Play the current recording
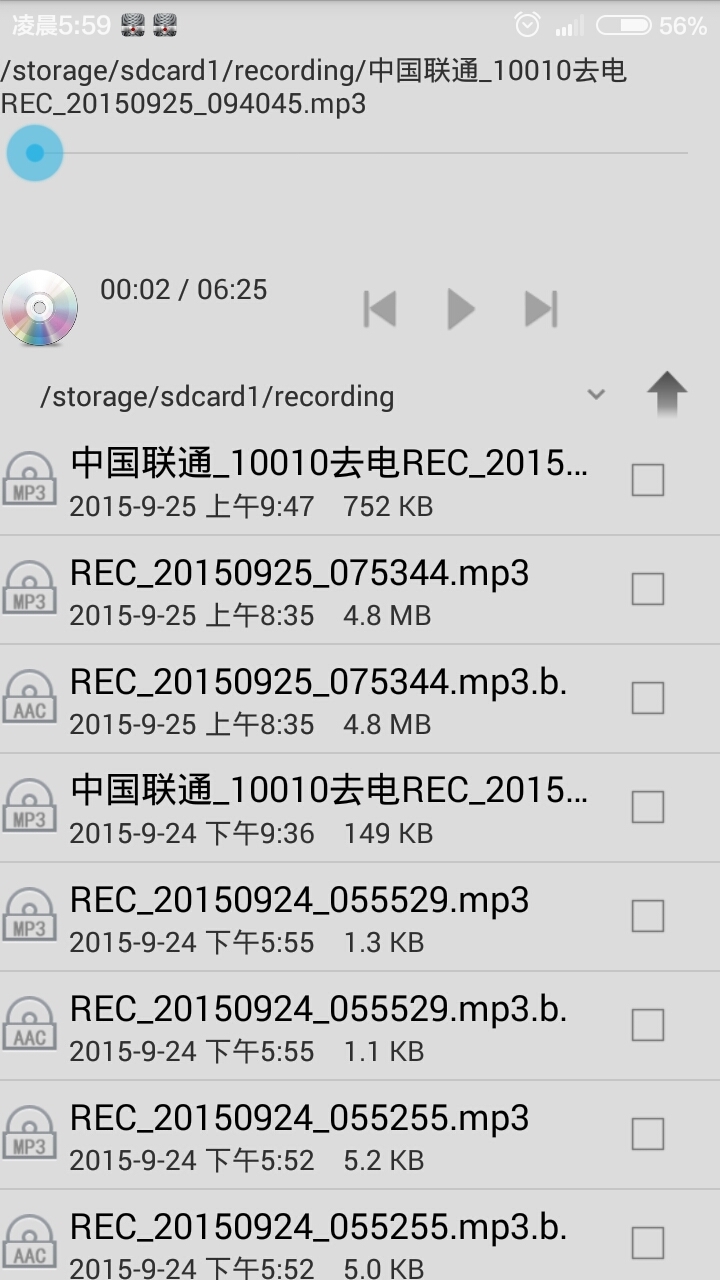720x1280 pixels. point(460,309)
